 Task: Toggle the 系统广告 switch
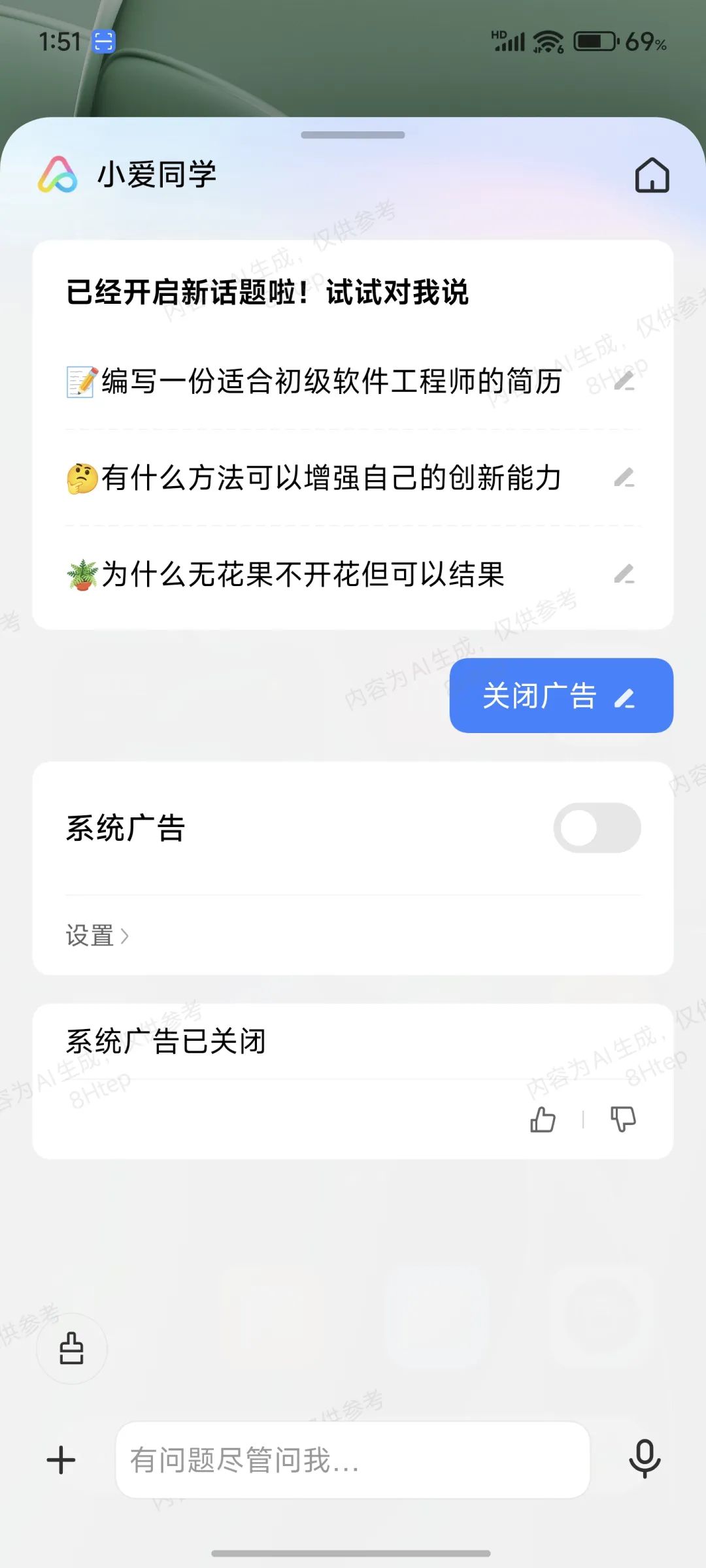pyautogui.click(x=597, y=828)
